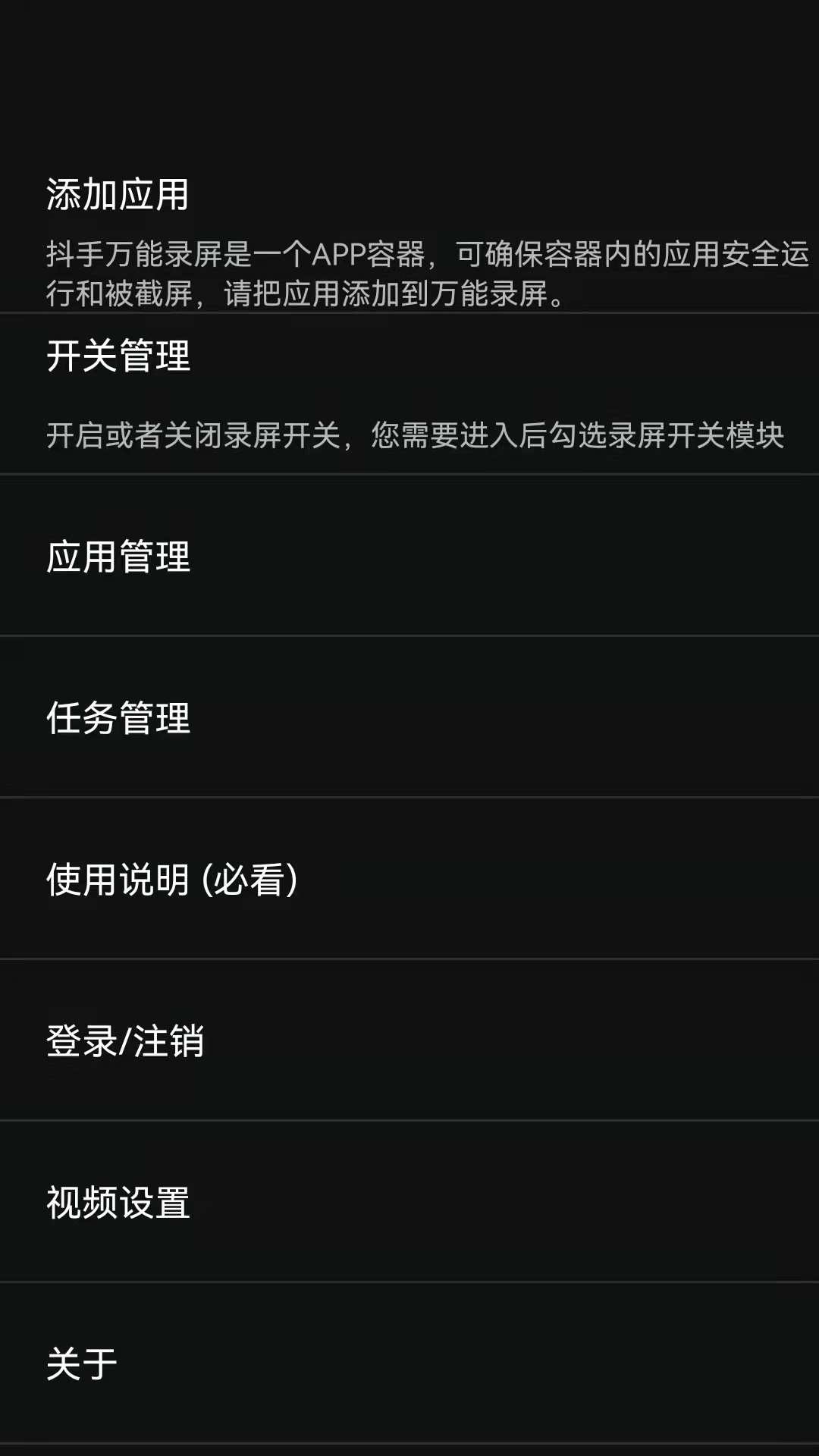View the mandatory usage instructions entry
This screenshot has width=819, height=1456.
(173, 880)
